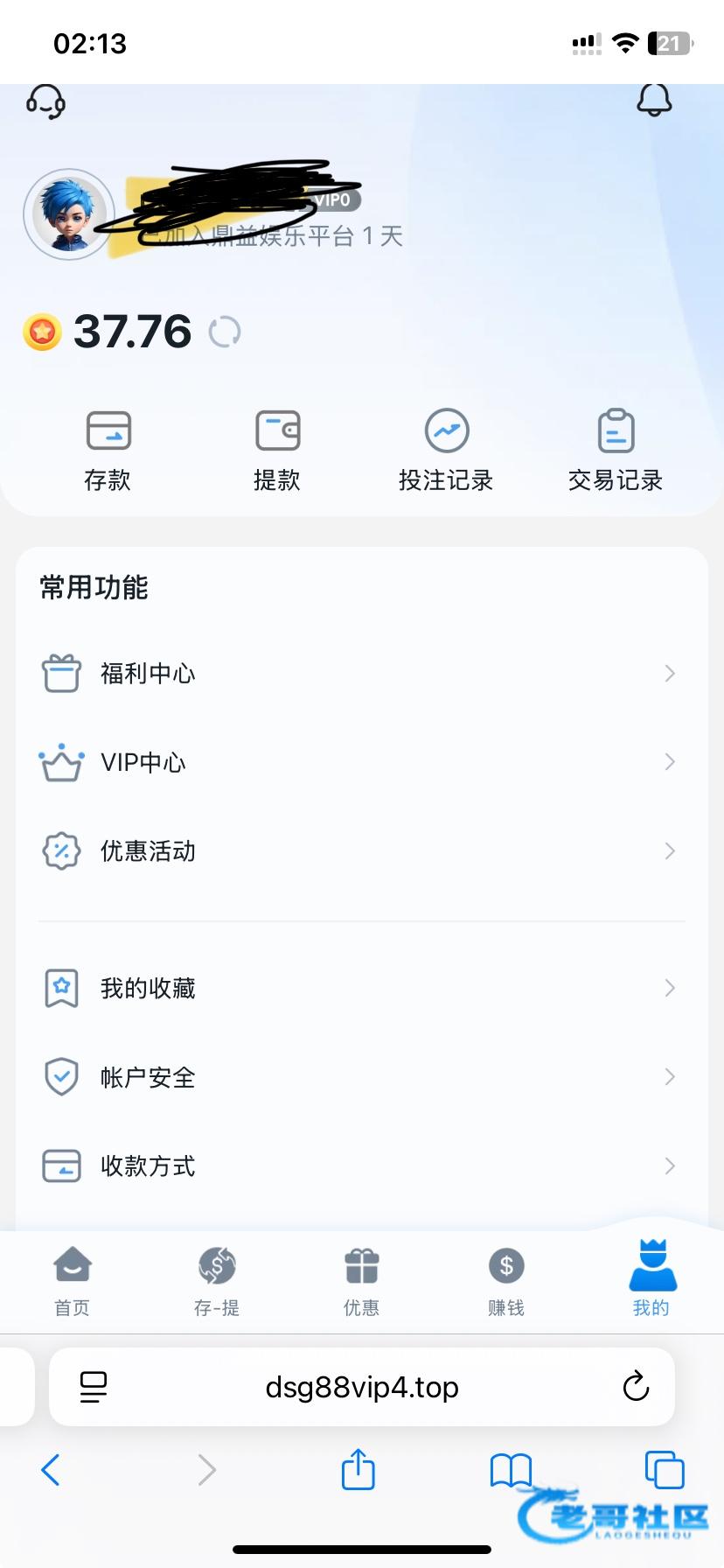Reload the page in browser

[636, 1387]
